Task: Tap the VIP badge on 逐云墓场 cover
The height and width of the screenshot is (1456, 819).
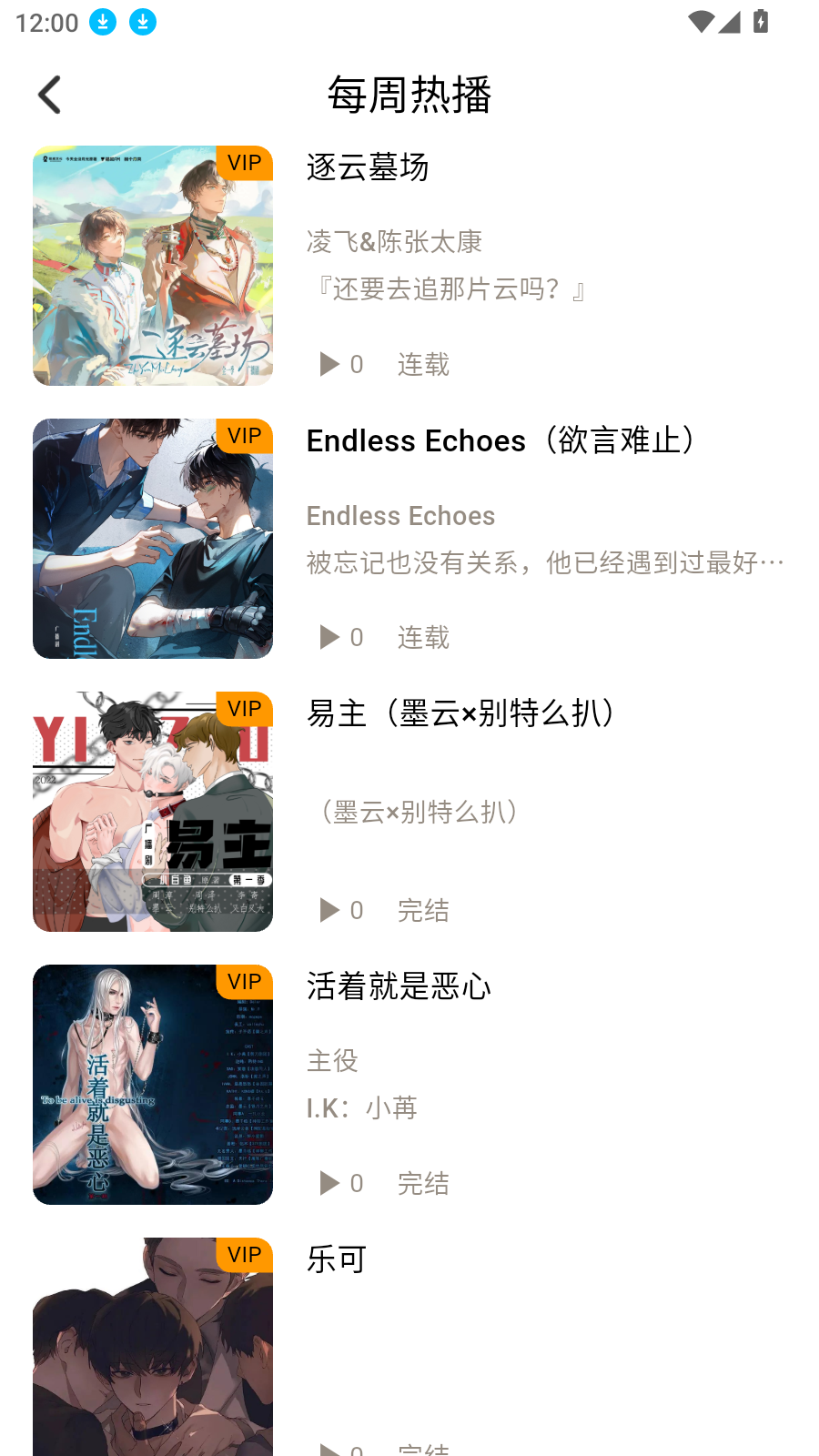Action: tap(242, 164)
